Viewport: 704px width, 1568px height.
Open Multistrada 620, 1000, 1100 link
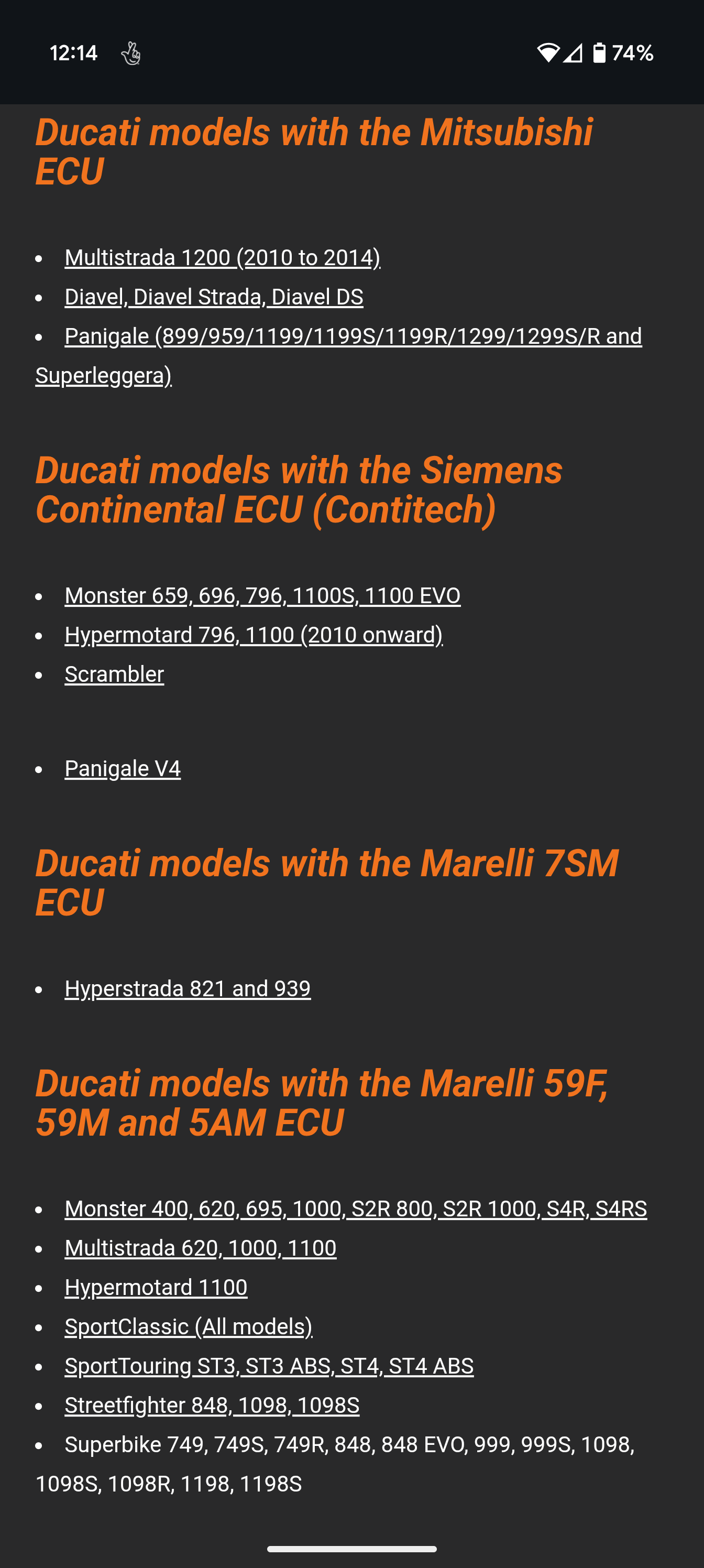point(201,1248)
